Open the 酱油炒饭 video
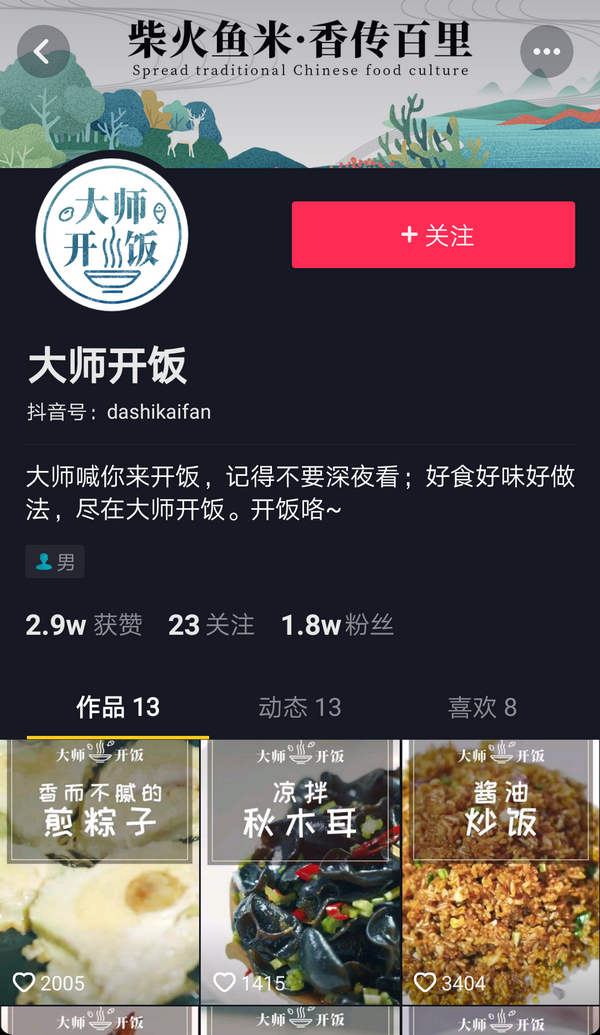The height and width of the screenshot is (1035, 600). point(500,872)
